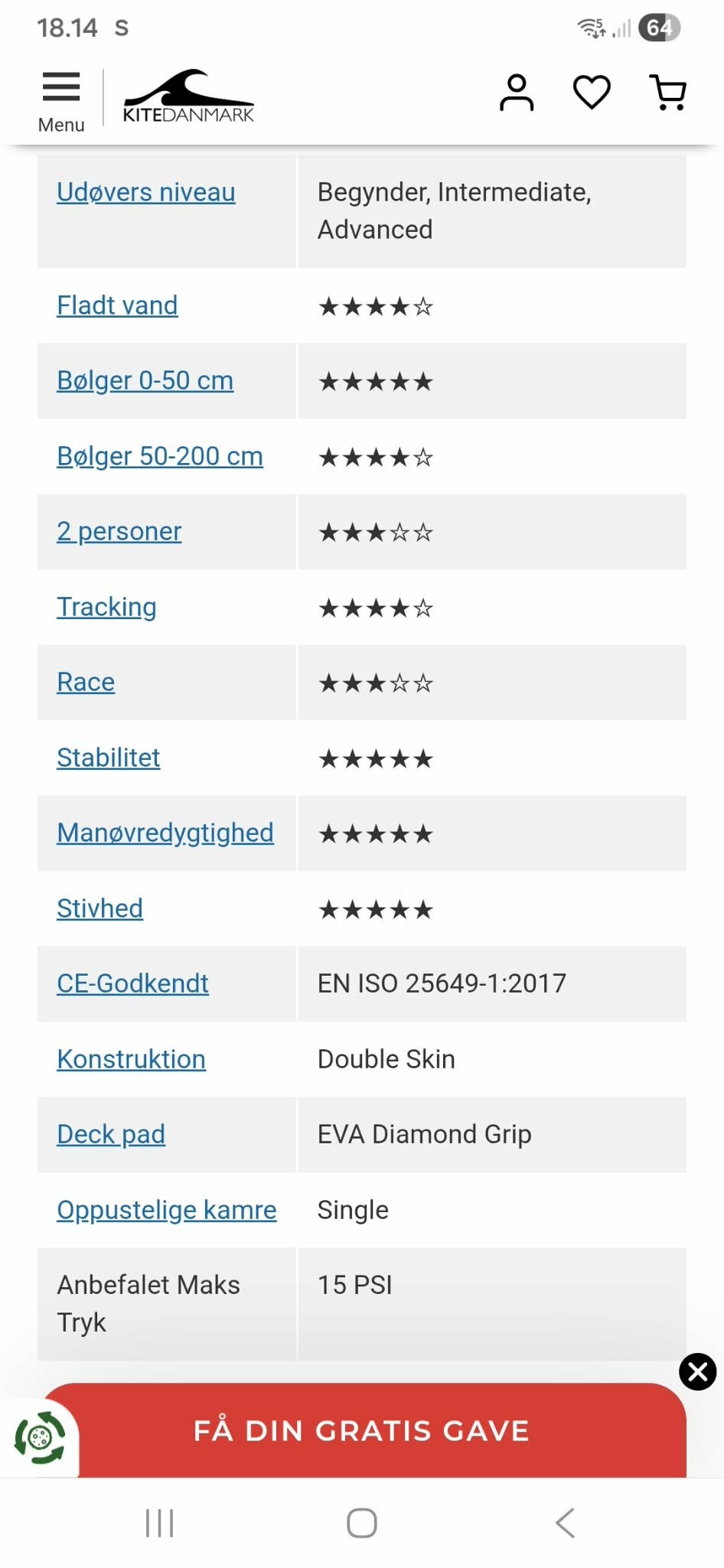724x1568 pixels.
Task: Open the Deck pad link
Action: pos(112,1135)
